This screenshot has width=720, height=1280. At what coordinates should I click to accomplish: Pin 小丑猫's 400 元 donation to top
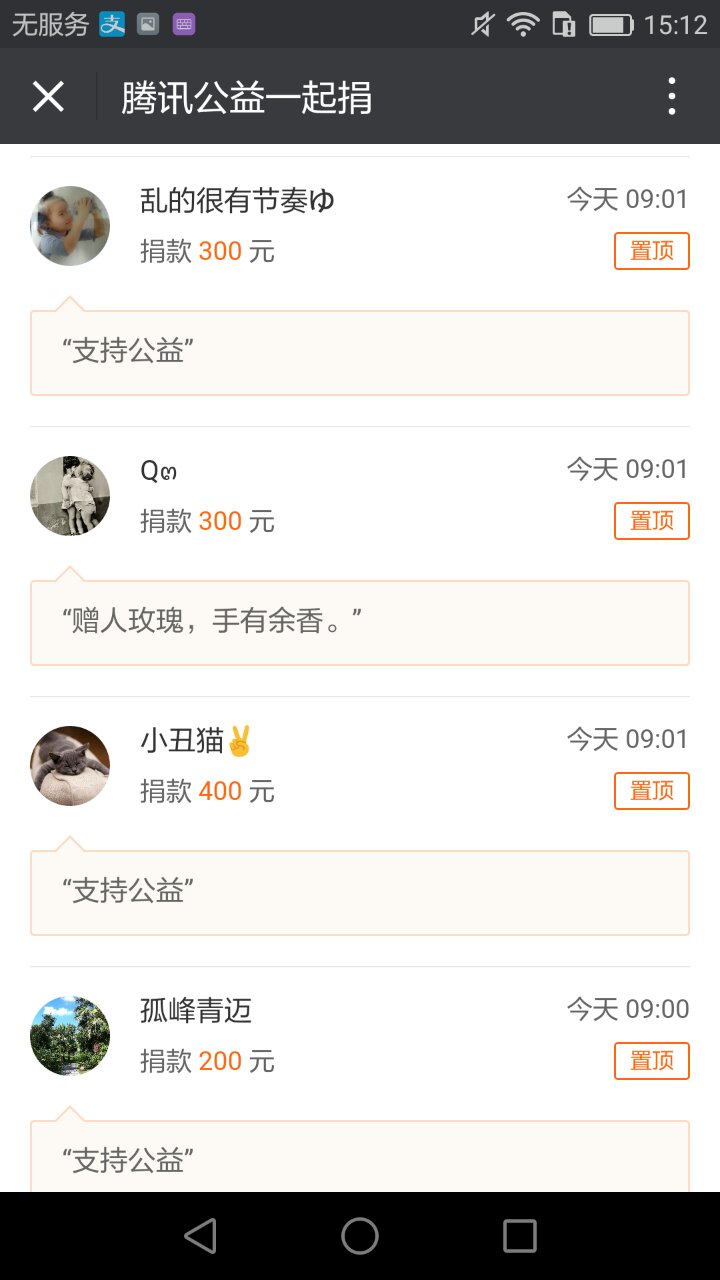(651, 791)
